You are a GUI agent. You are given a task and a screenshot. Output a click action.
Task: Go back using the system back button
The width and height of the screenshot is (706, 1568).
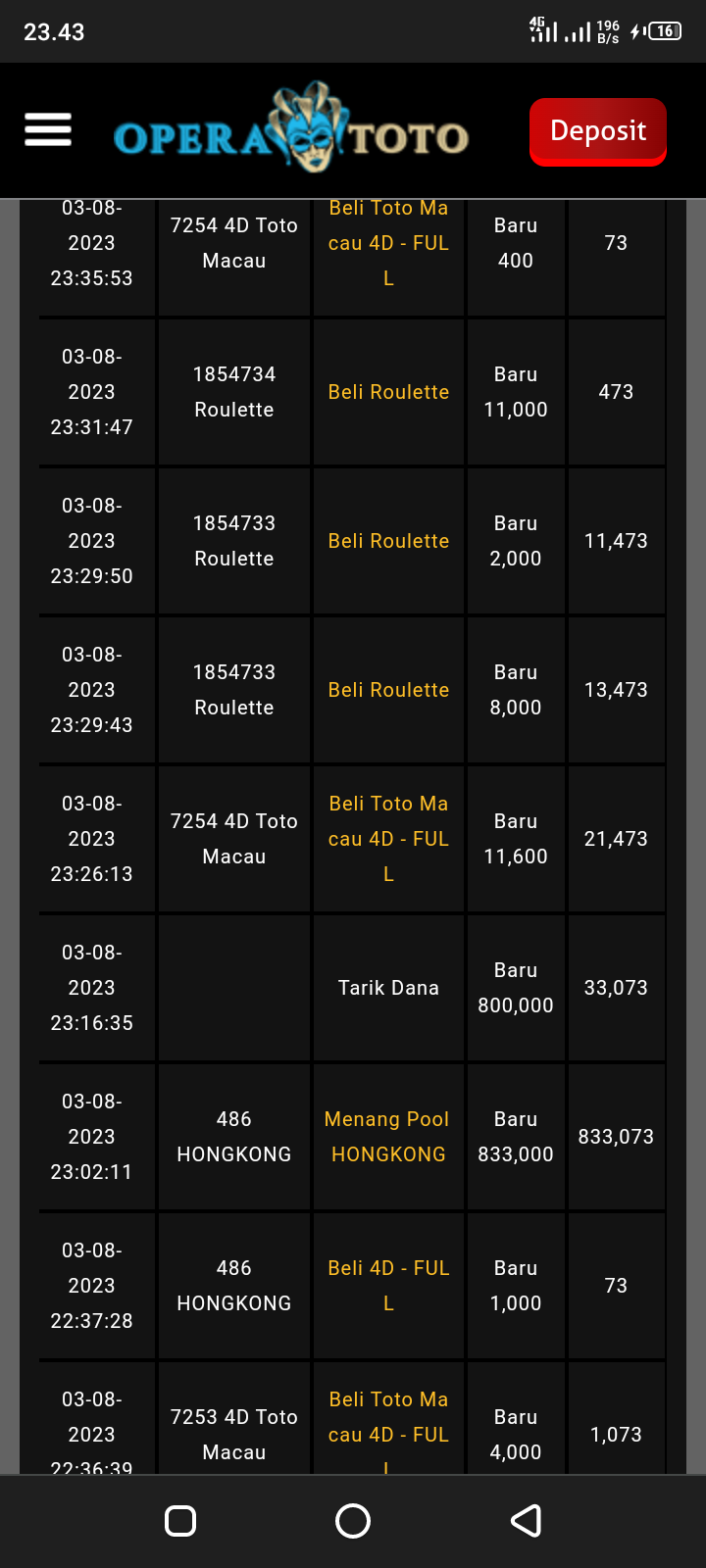pos(527,1521)
